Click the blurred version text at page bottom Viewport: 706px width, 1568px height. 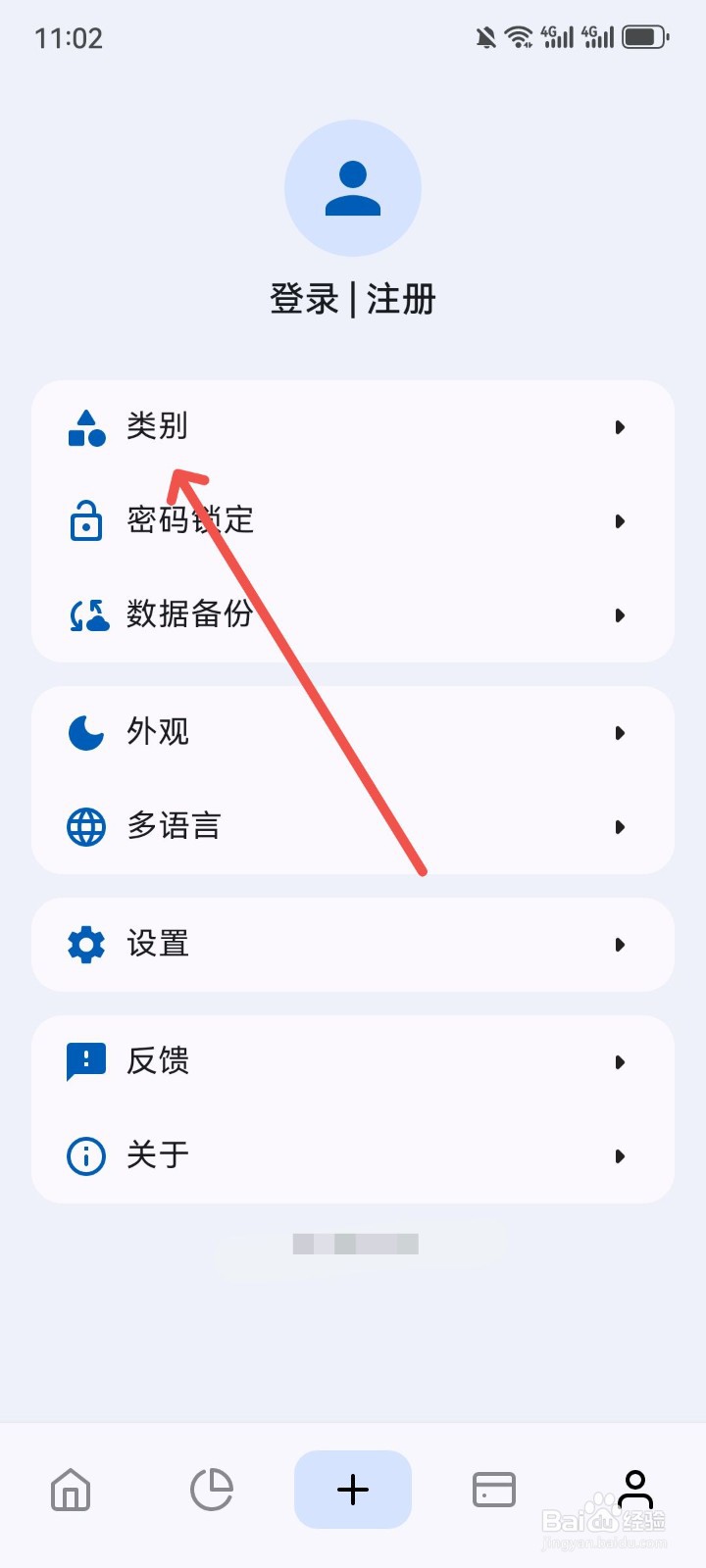[x=353, y=1243]
